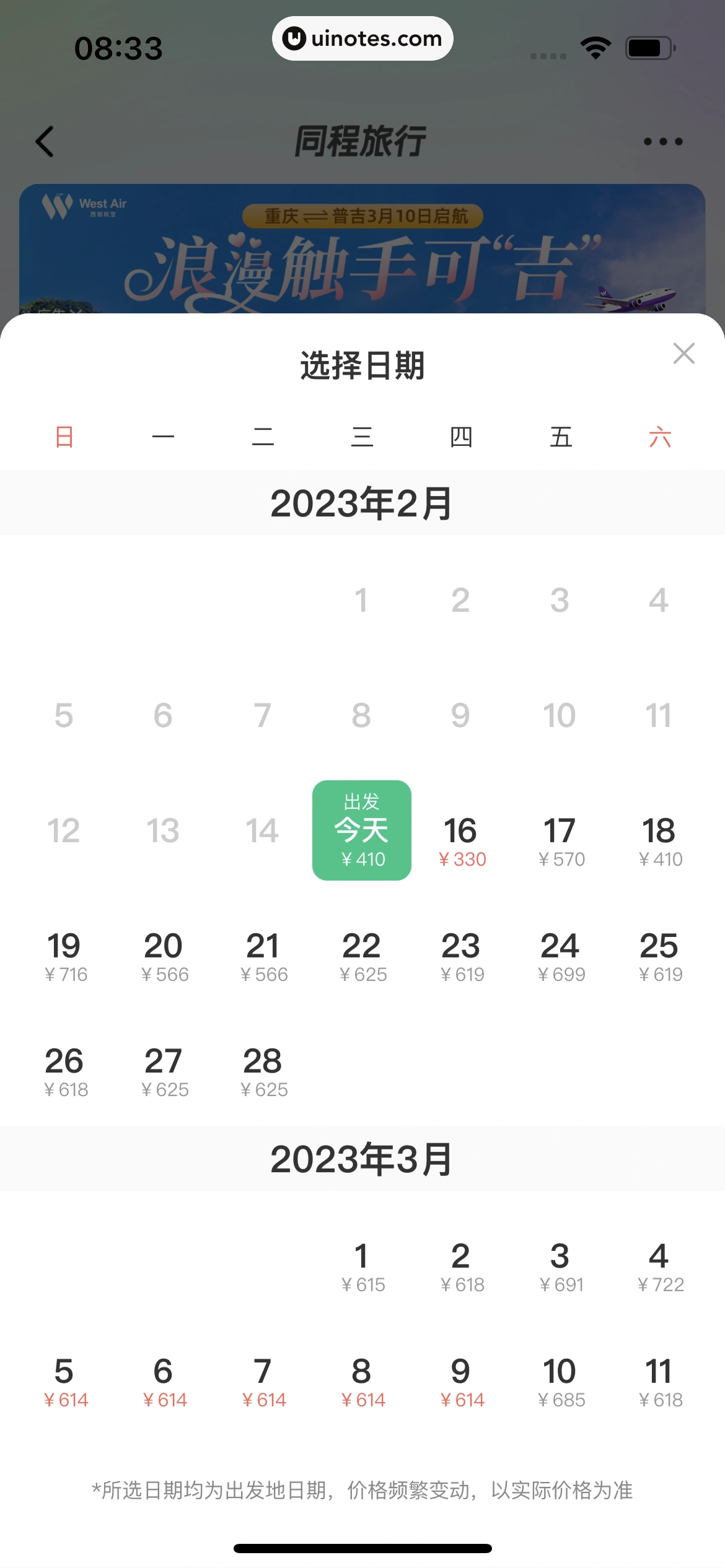Open the more options ellipsis icon
The height and width of the screenshot is (1568, 725).
point(660,141)
